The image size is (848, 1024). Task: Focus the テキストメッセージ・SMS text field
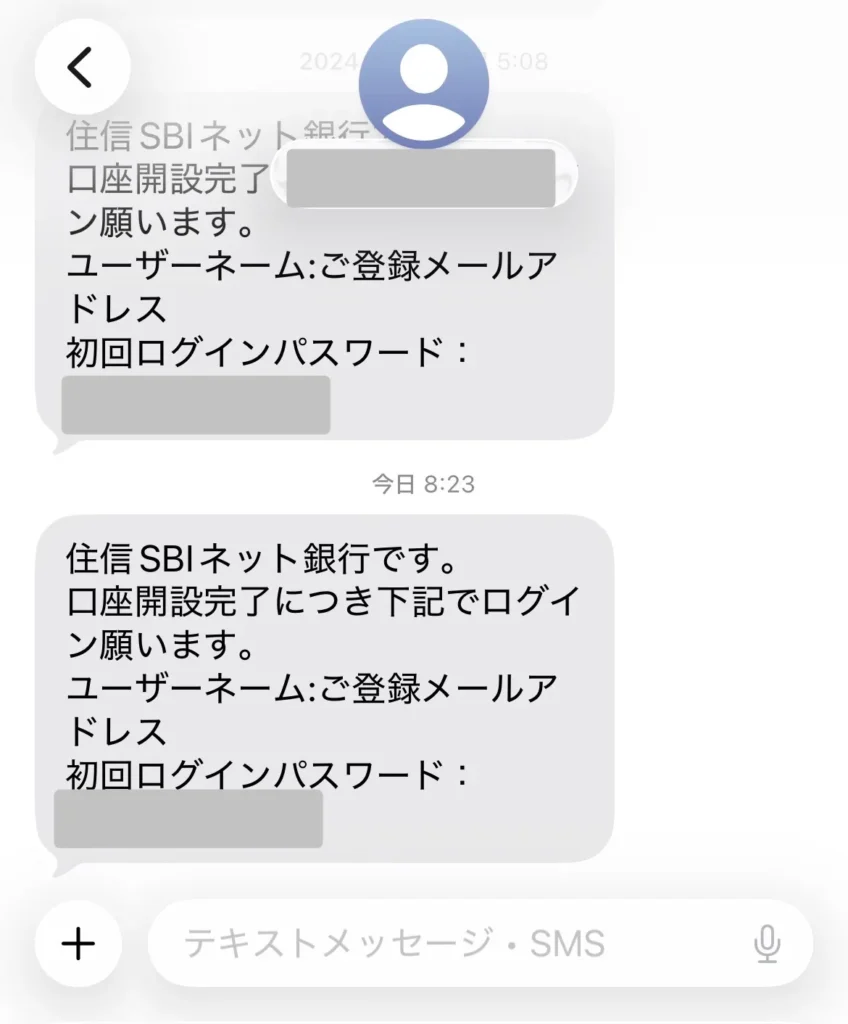tap(450, 943)
